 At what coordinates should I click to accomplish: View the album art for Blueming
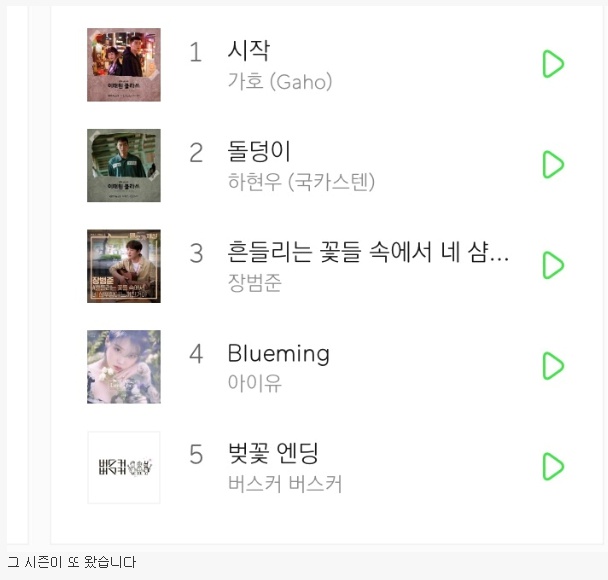click(x=124, y=367)
